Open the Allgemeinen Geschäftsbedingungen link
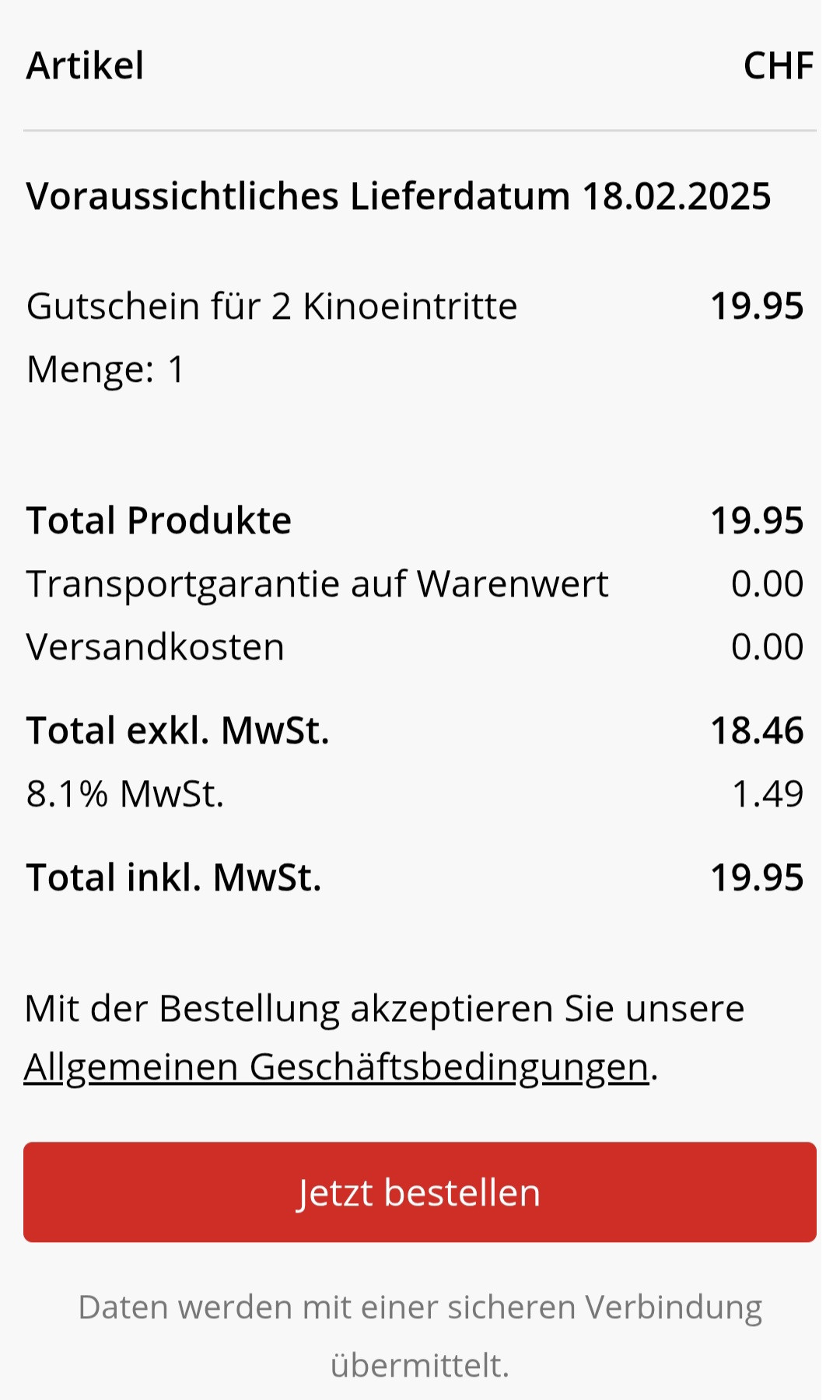The width and height of the screenshot is (840, 1400). pos(336,1067)
